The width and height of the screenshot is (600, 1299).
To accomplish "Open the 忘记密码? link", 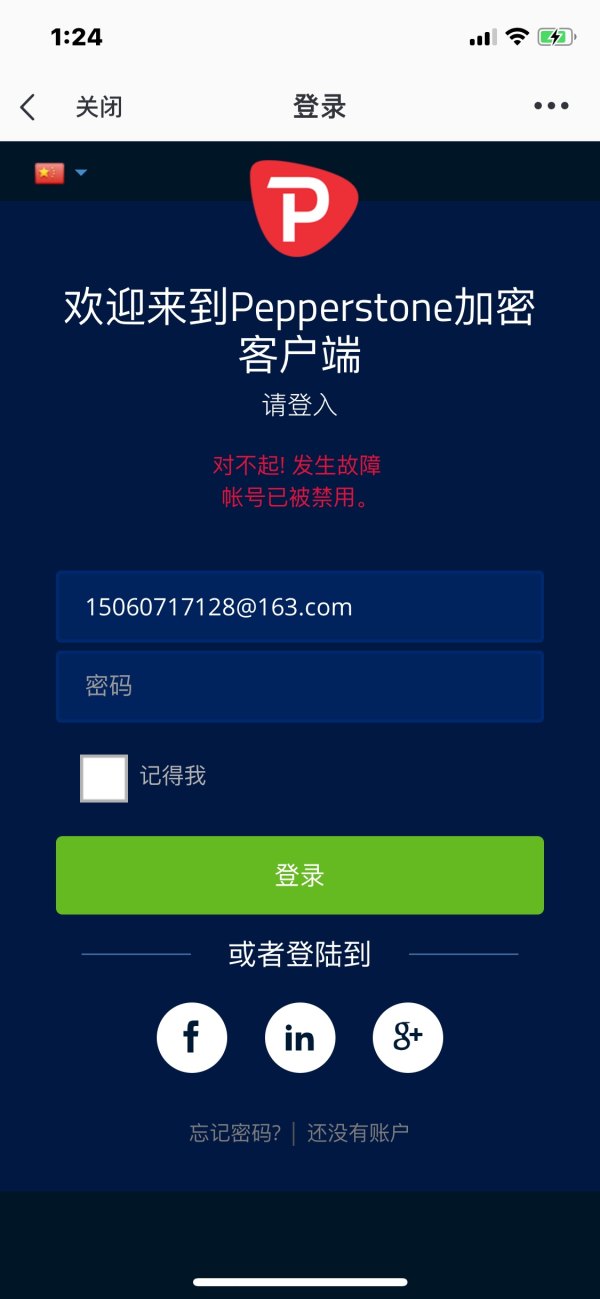I will pyautogui.click(x=236, y=1133).
